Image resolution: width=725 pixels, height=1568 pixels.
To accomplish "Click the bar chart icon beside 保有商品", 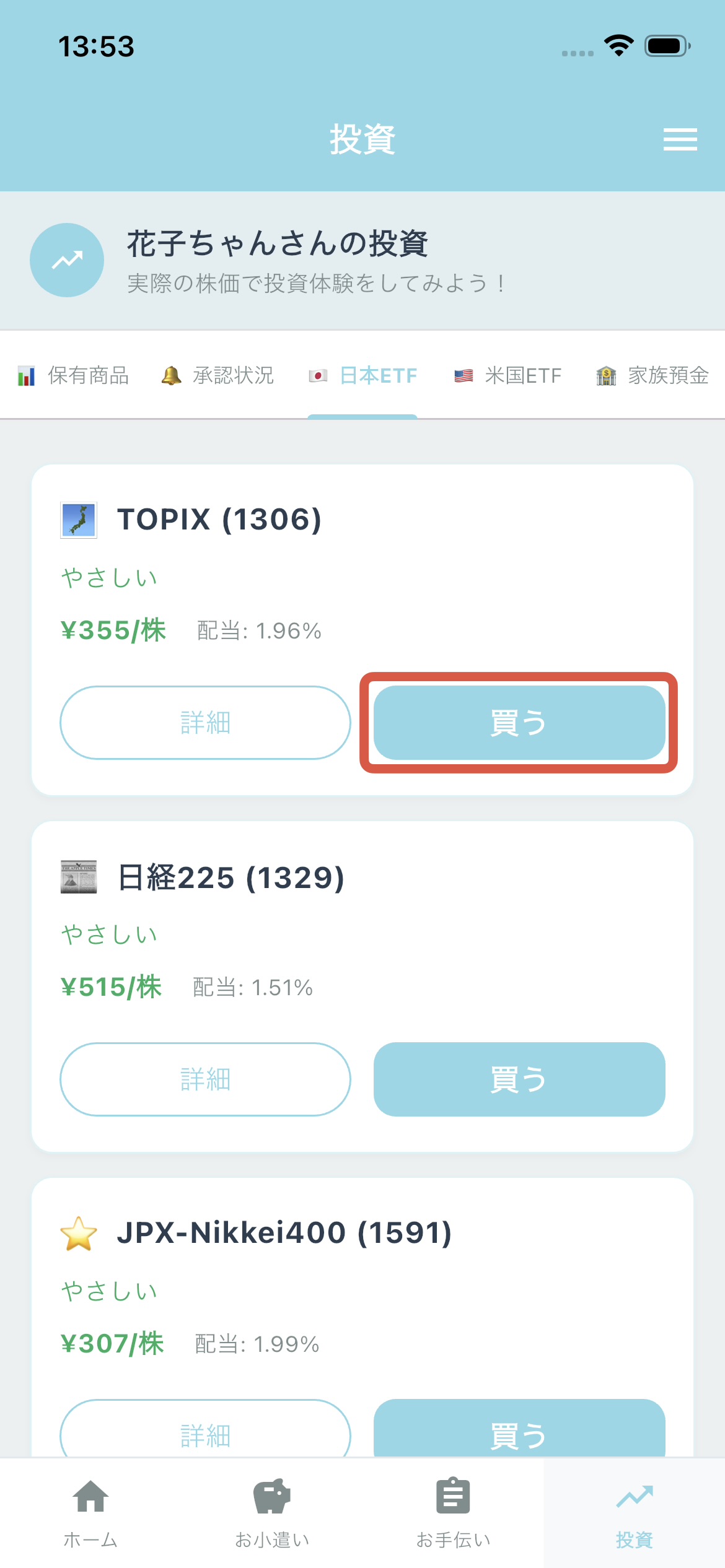I will coord(27,375).
